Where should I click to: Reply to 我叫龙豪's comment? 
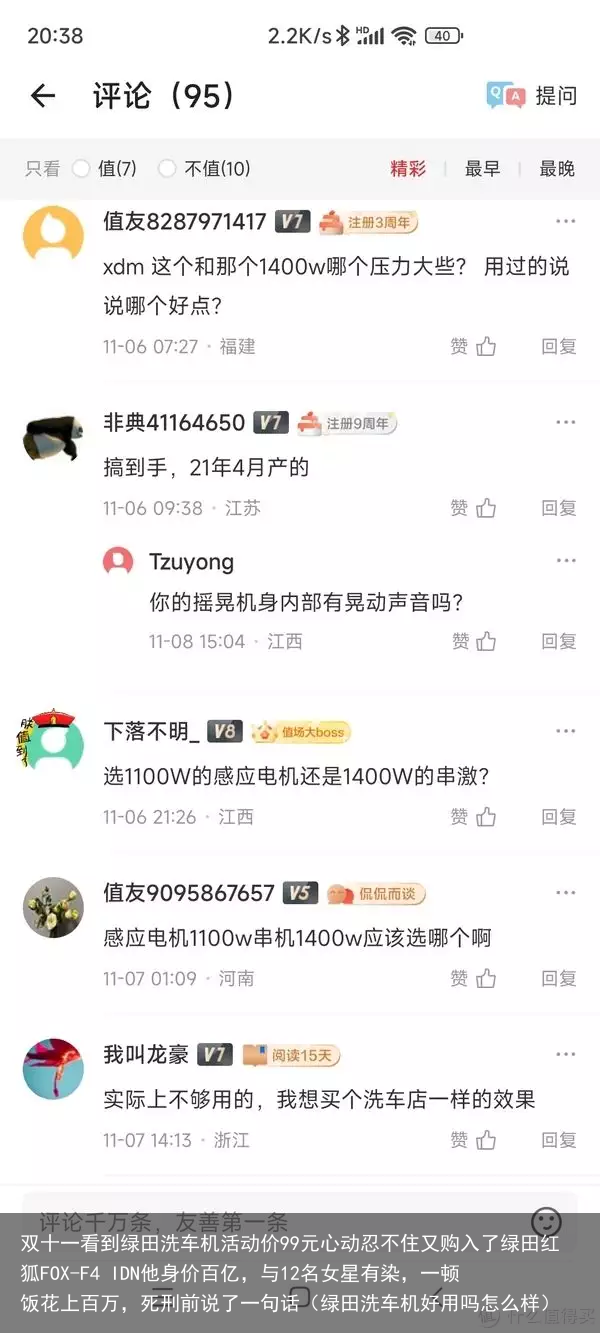[x=559, y=1139]
